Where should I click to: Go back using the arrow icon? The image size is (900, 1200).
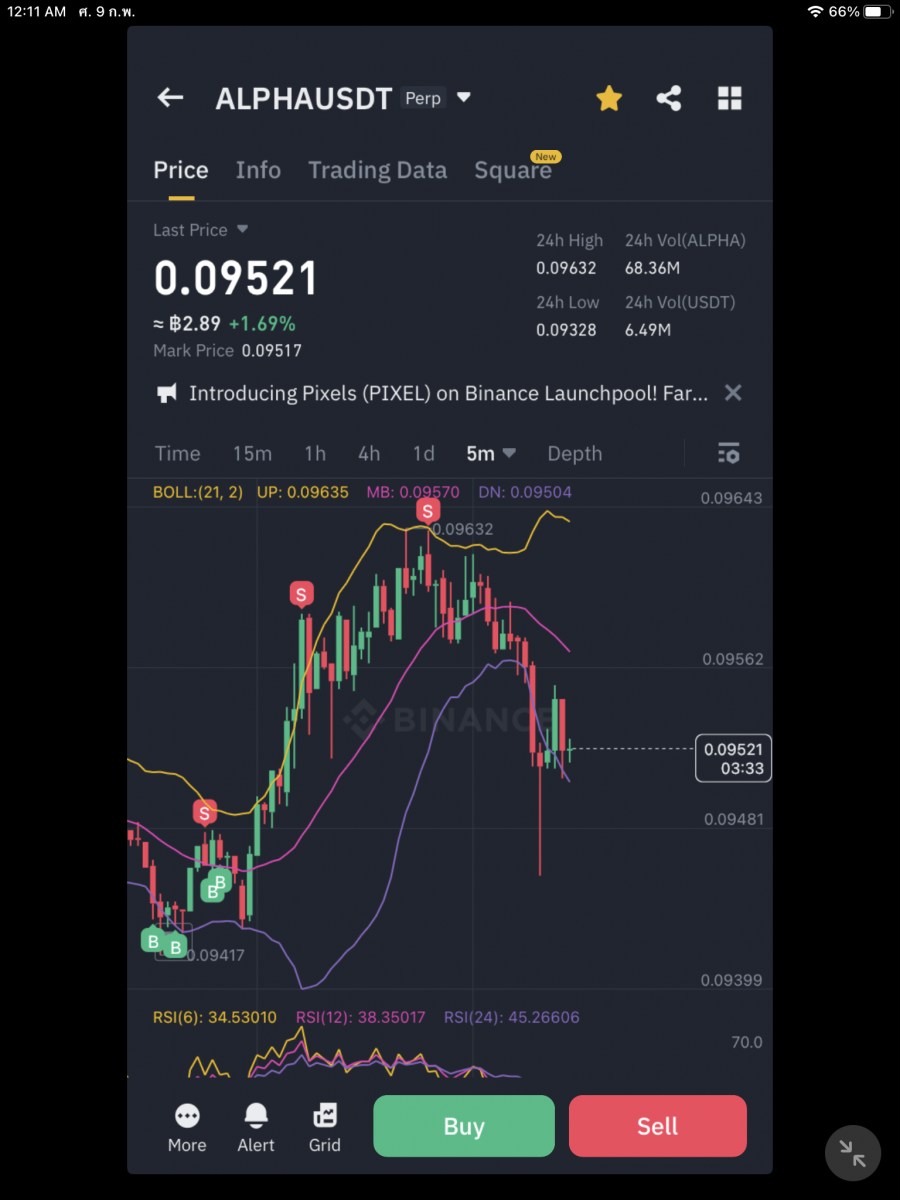pyautogui.click(x=171, y=98)
